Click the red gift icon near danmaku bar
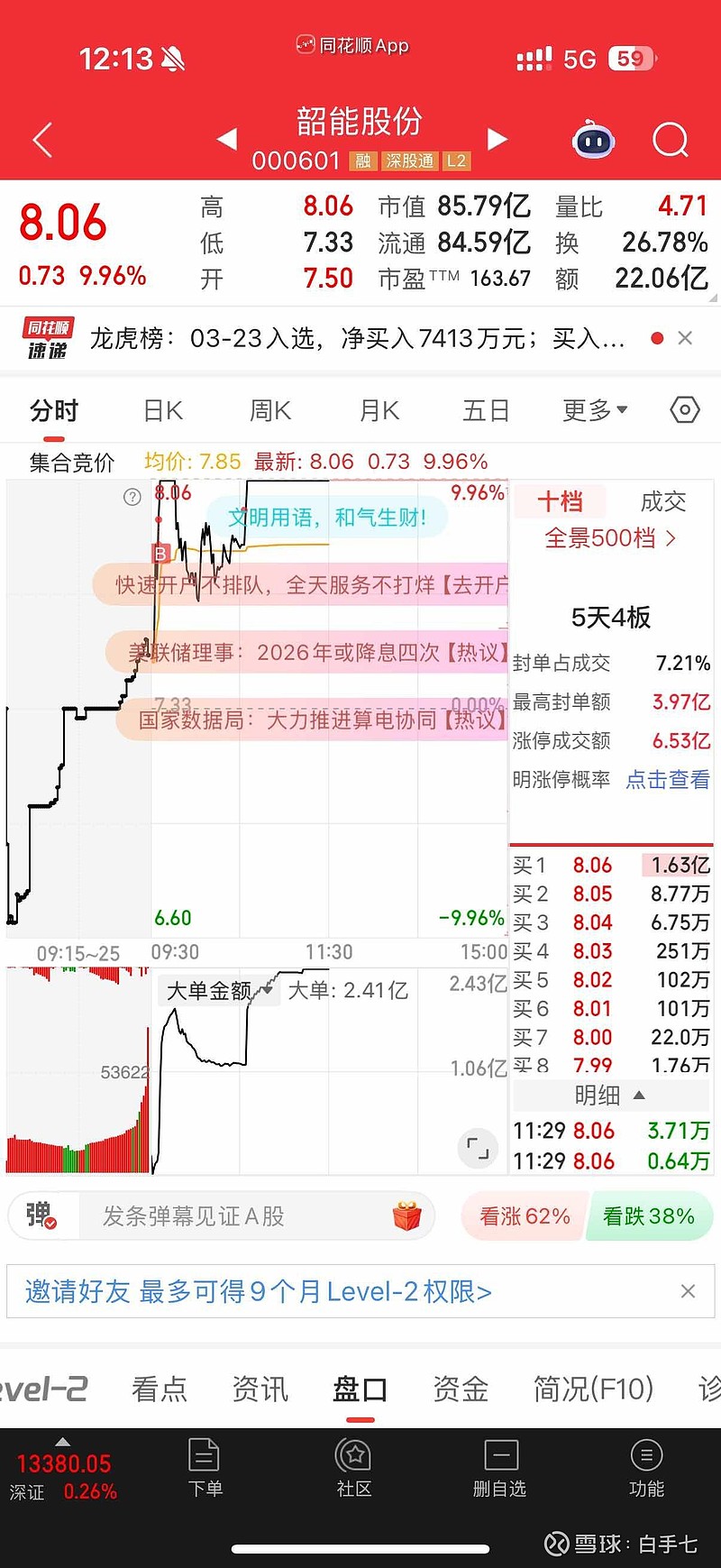721x1568 pixels. click(406, 1215)
